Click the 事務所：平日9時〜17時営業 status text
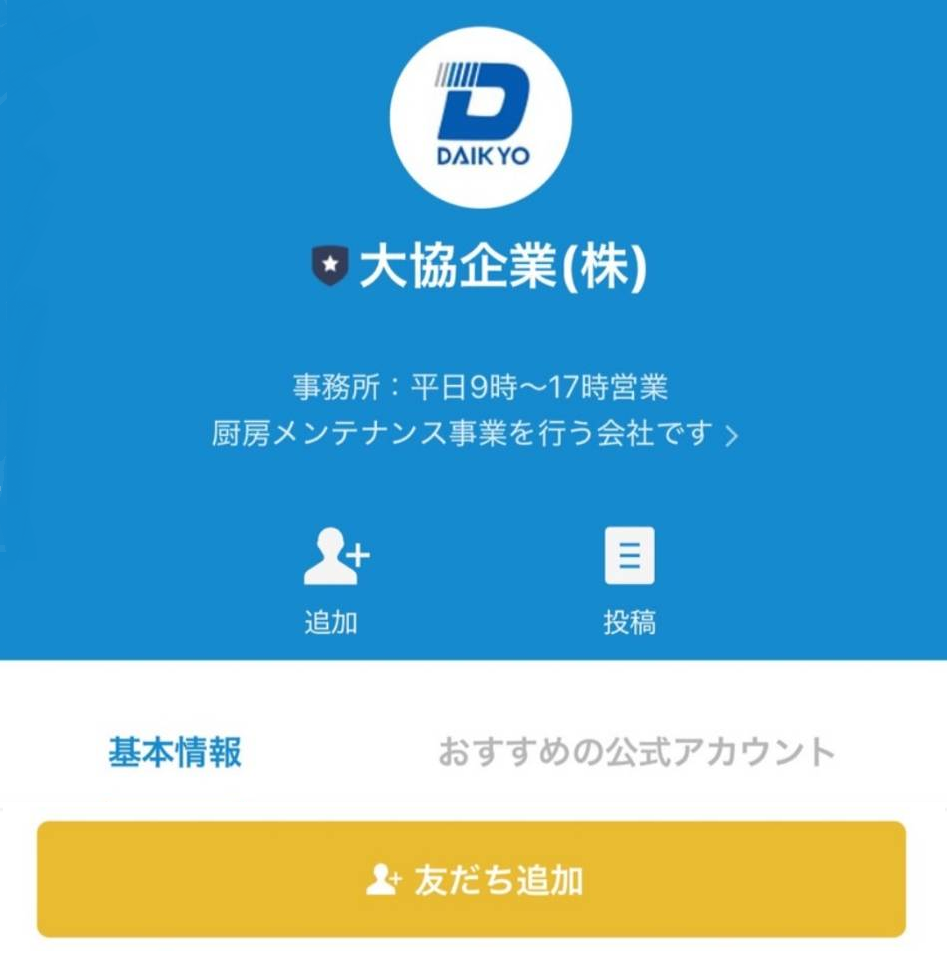 [x=478, y=383]
